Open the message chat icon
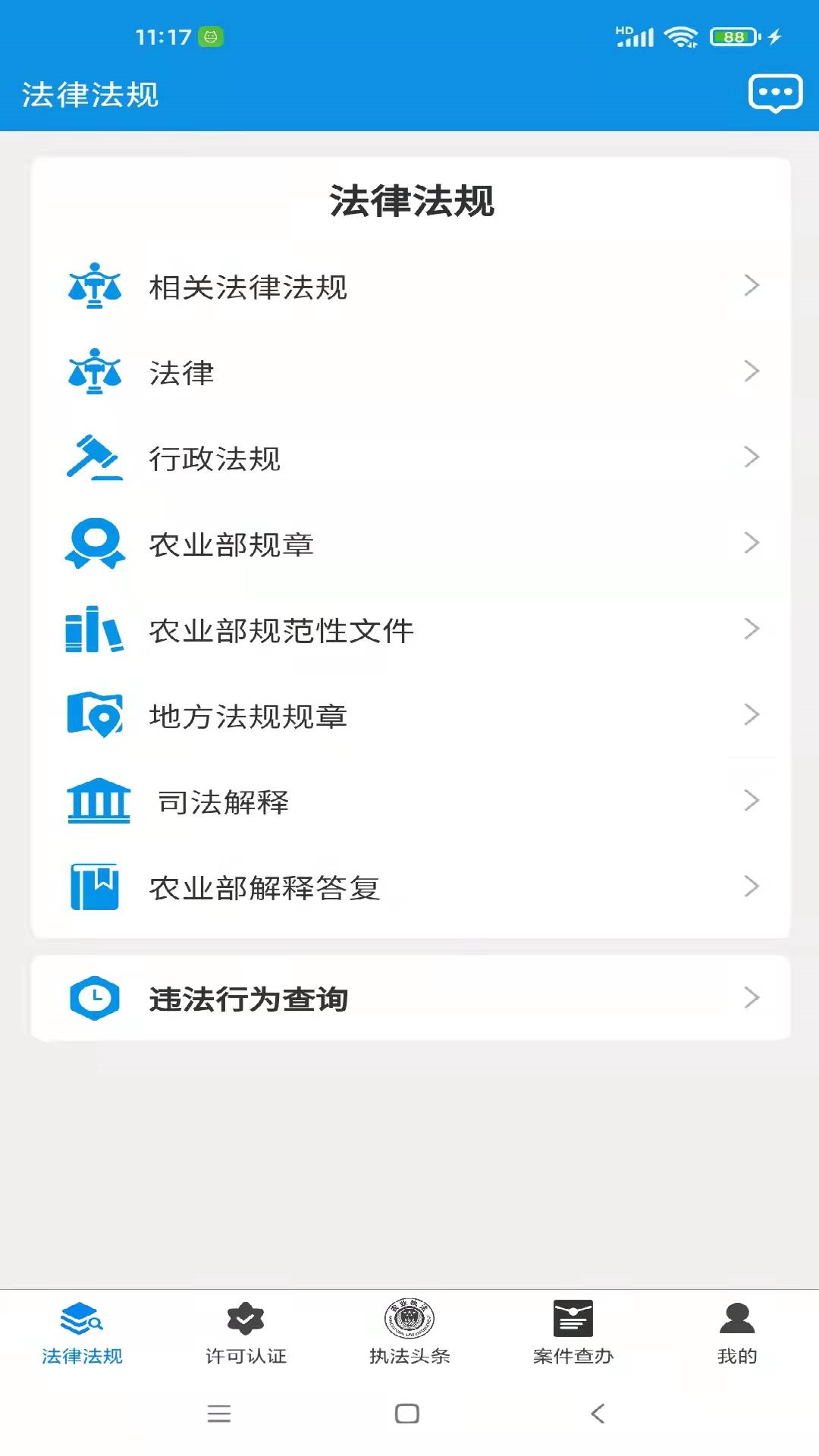The width and height of the screenshot is (819, 1456). 774,94
